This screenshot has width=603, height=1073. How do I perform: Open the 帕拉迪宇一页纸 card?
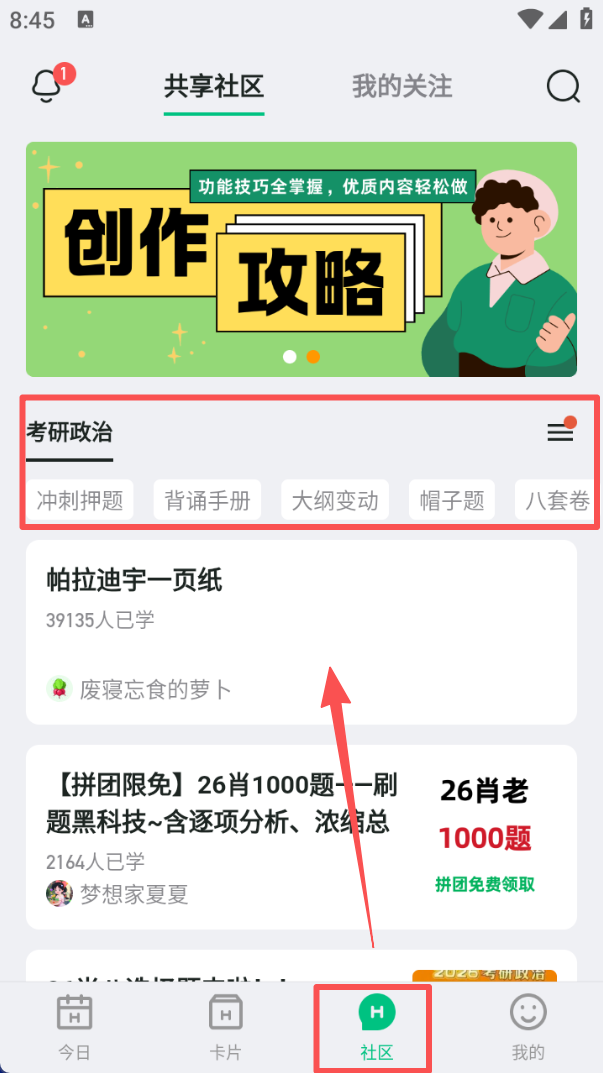click(x=301, y=632)
